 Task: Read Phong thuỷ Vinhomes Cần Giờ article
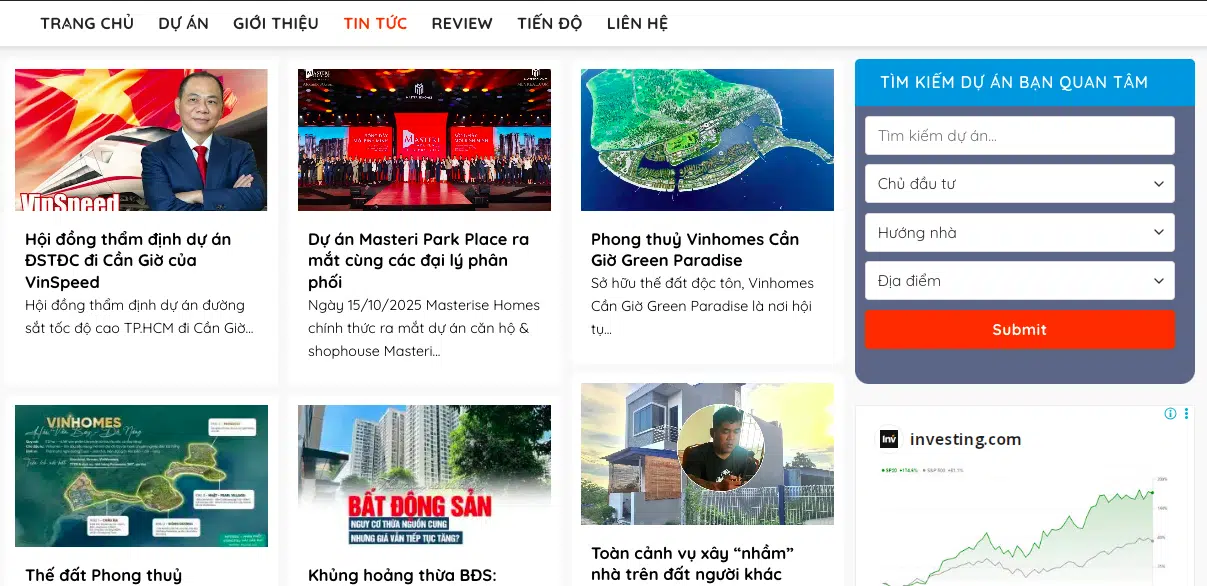pyautogui.click(x=694, y=250)
